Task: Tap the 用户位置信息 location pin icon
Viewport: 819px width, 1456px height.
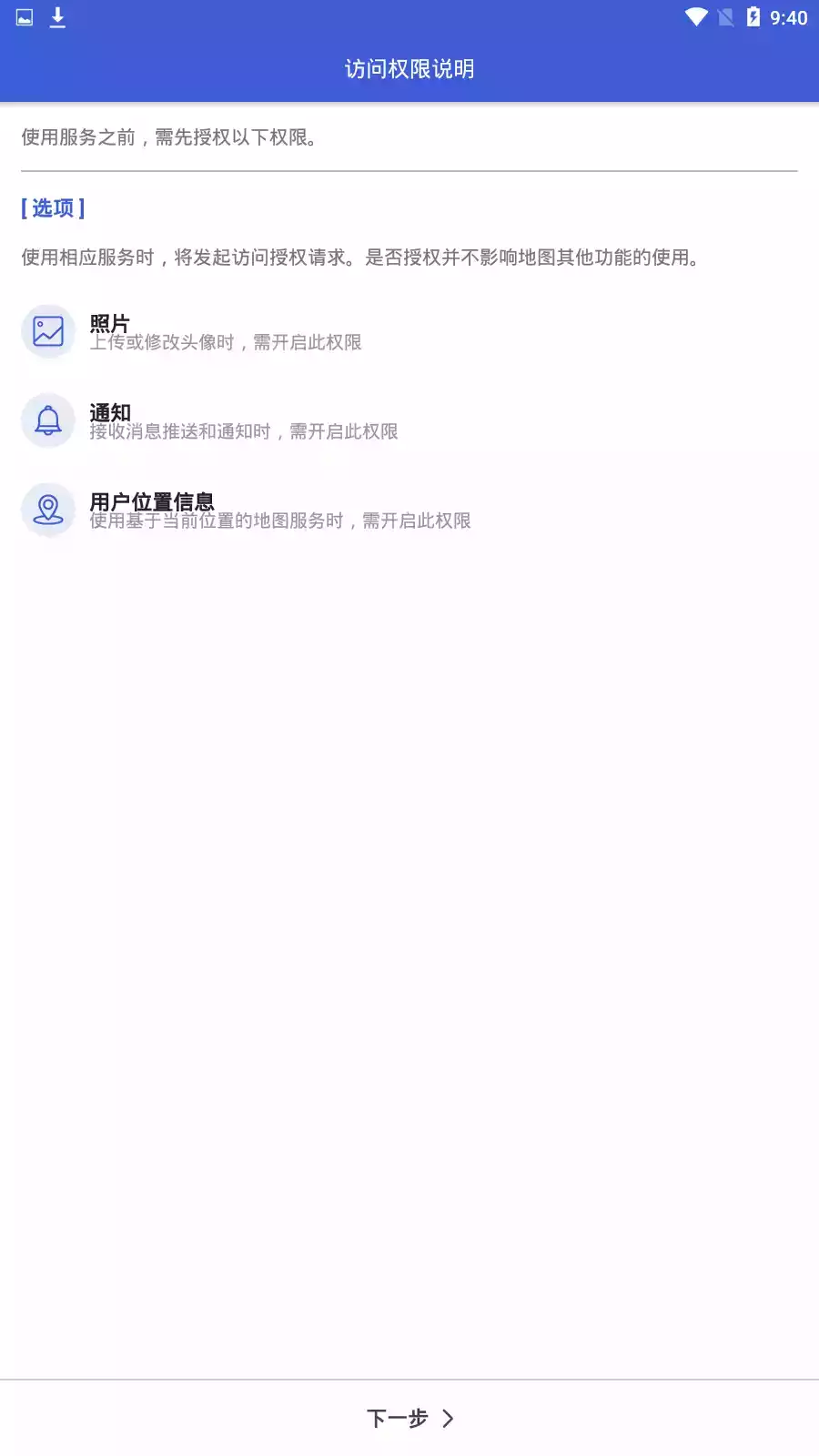Action: tap(48, 510)
